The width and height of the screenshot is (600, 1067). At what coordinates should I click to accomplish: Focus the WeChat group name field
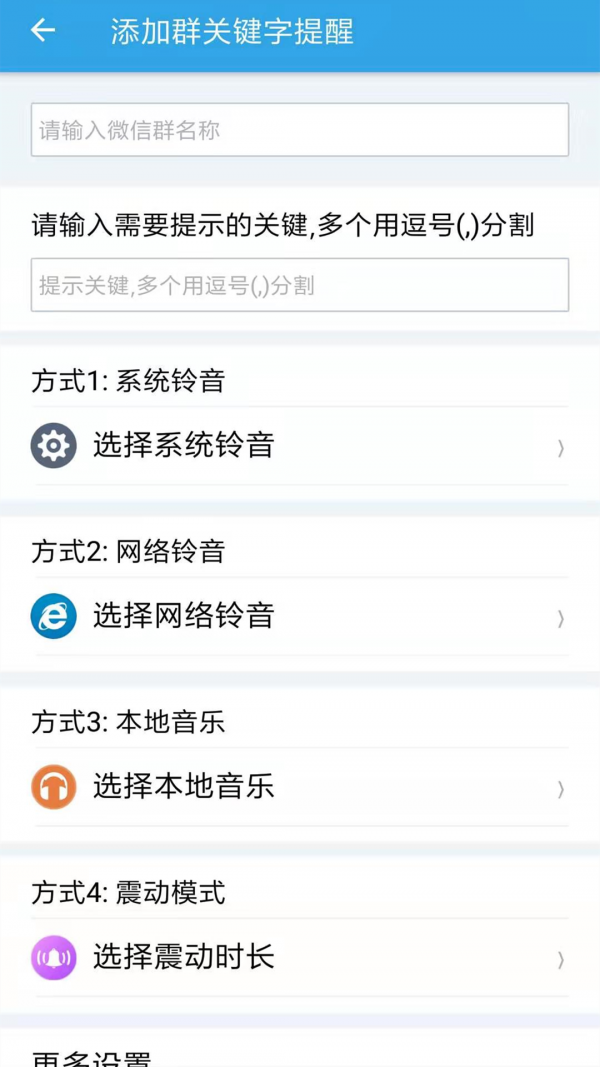point(300,130)
